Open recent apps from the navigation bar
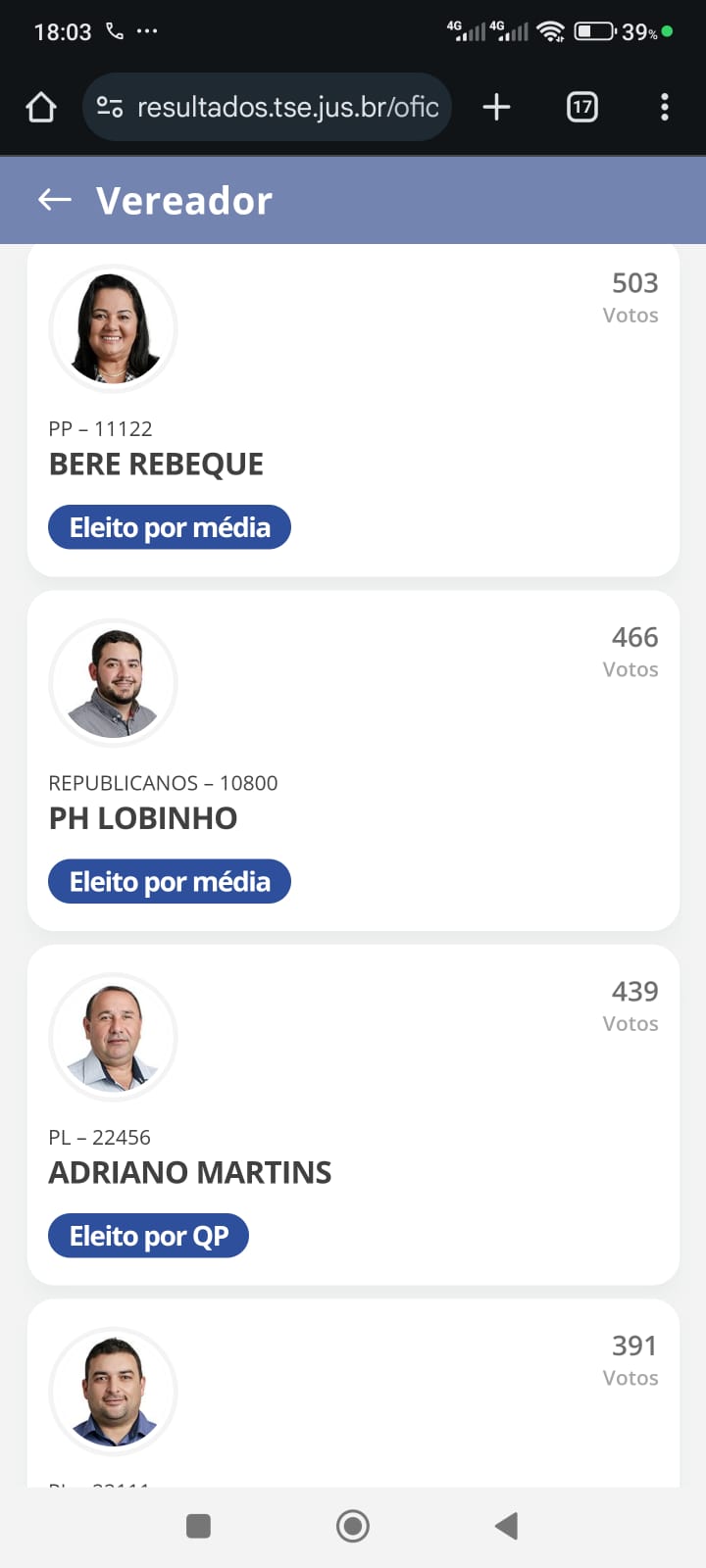The height and width of the screenshot is (1568, 706). [198, 1526]
